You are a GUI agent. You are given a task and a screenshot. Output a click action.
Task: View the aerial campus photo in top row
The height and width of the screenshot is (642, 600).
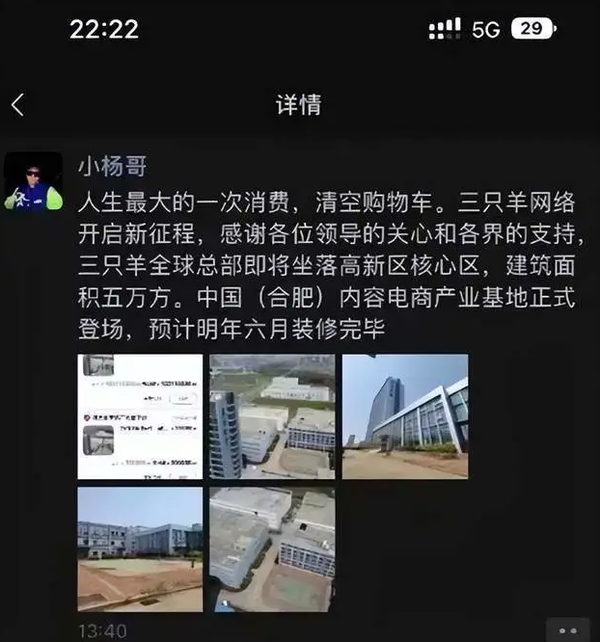click(x=272, y=416)
